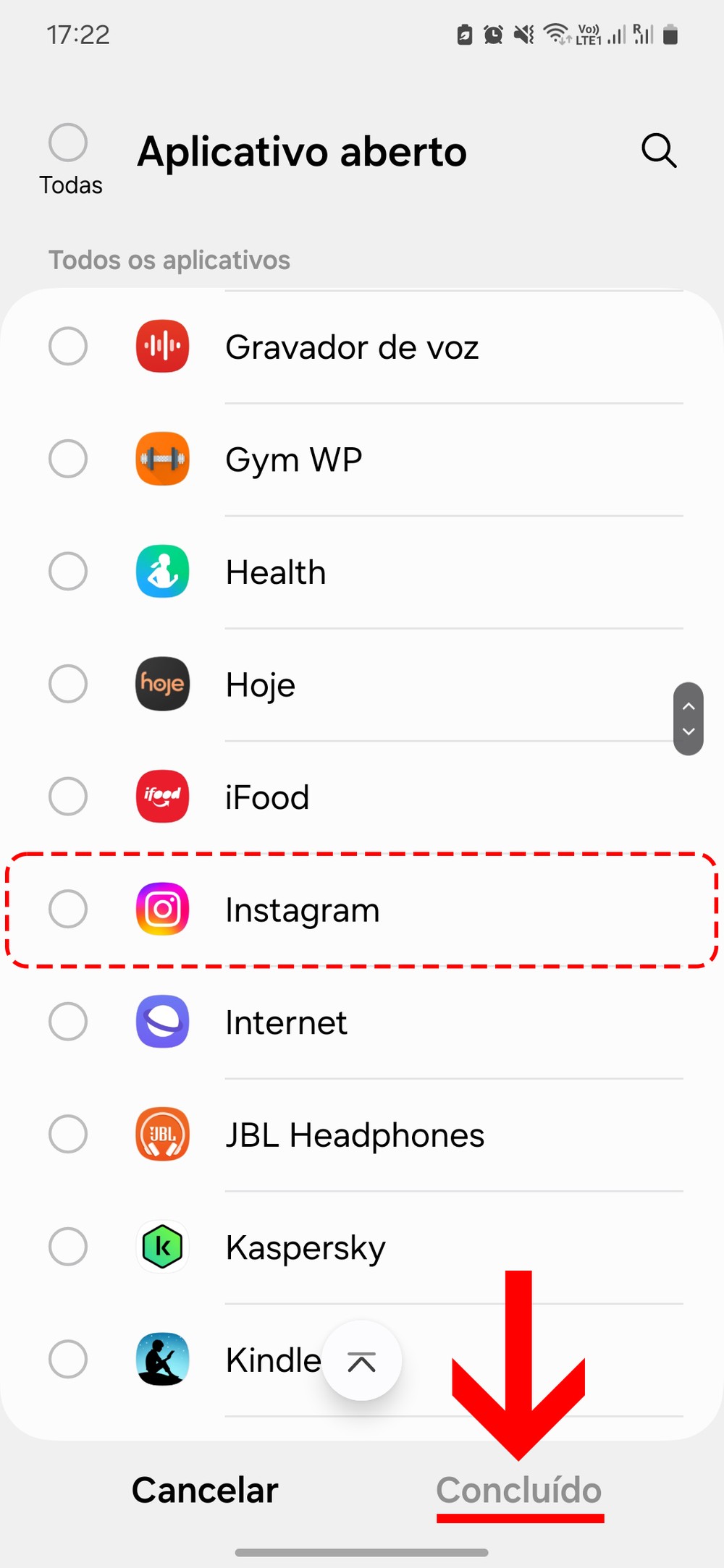Cancel the app selection

(205, 1491)
